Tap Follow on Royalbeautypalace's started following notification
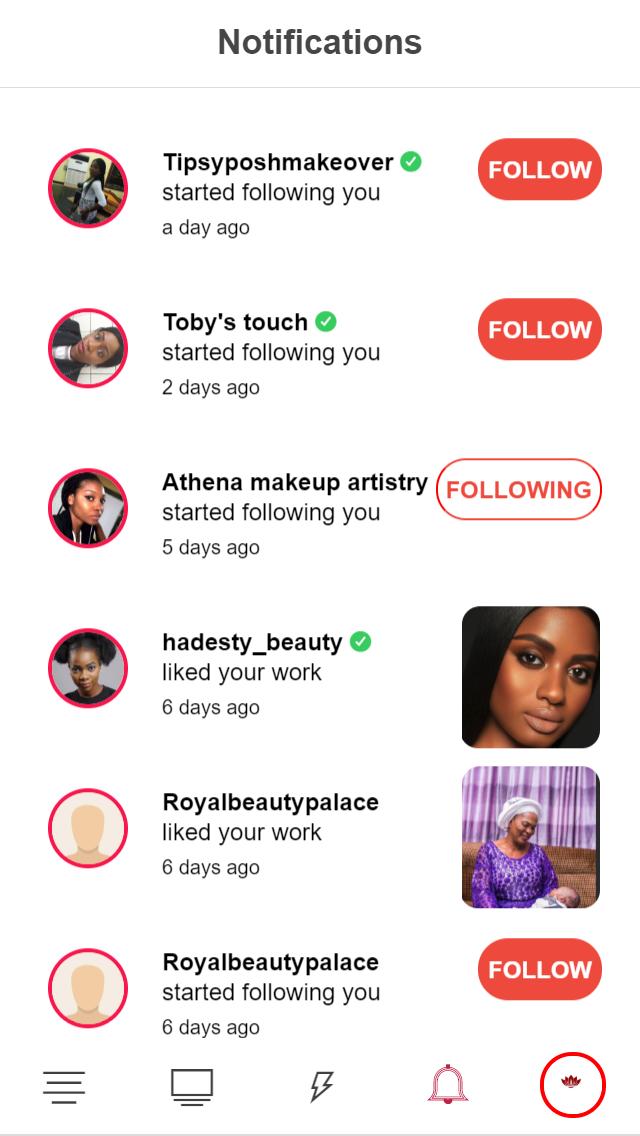Screen dimensions: 640x1136 coord(540,969)
